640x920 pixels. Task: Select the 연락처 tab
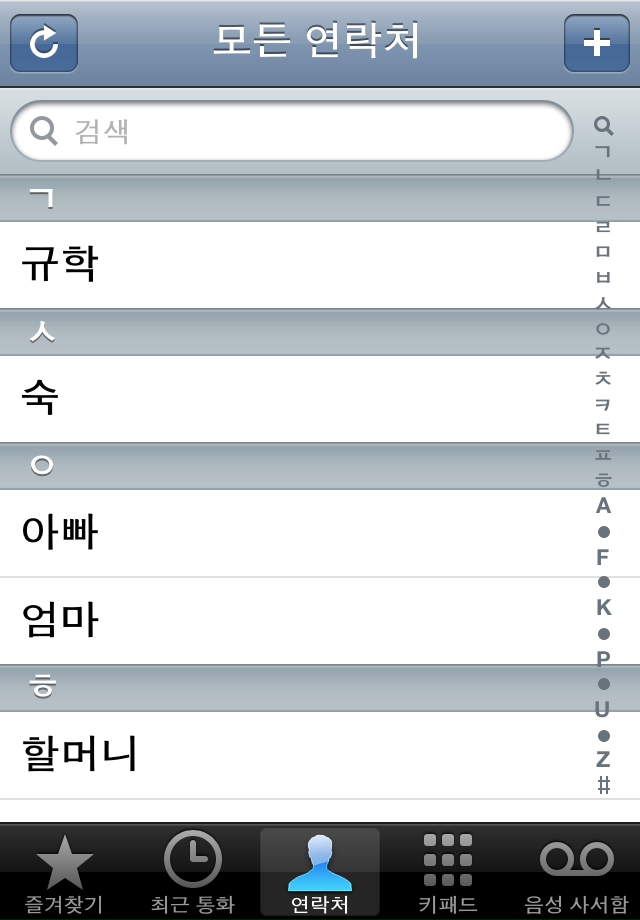(320, 872)
